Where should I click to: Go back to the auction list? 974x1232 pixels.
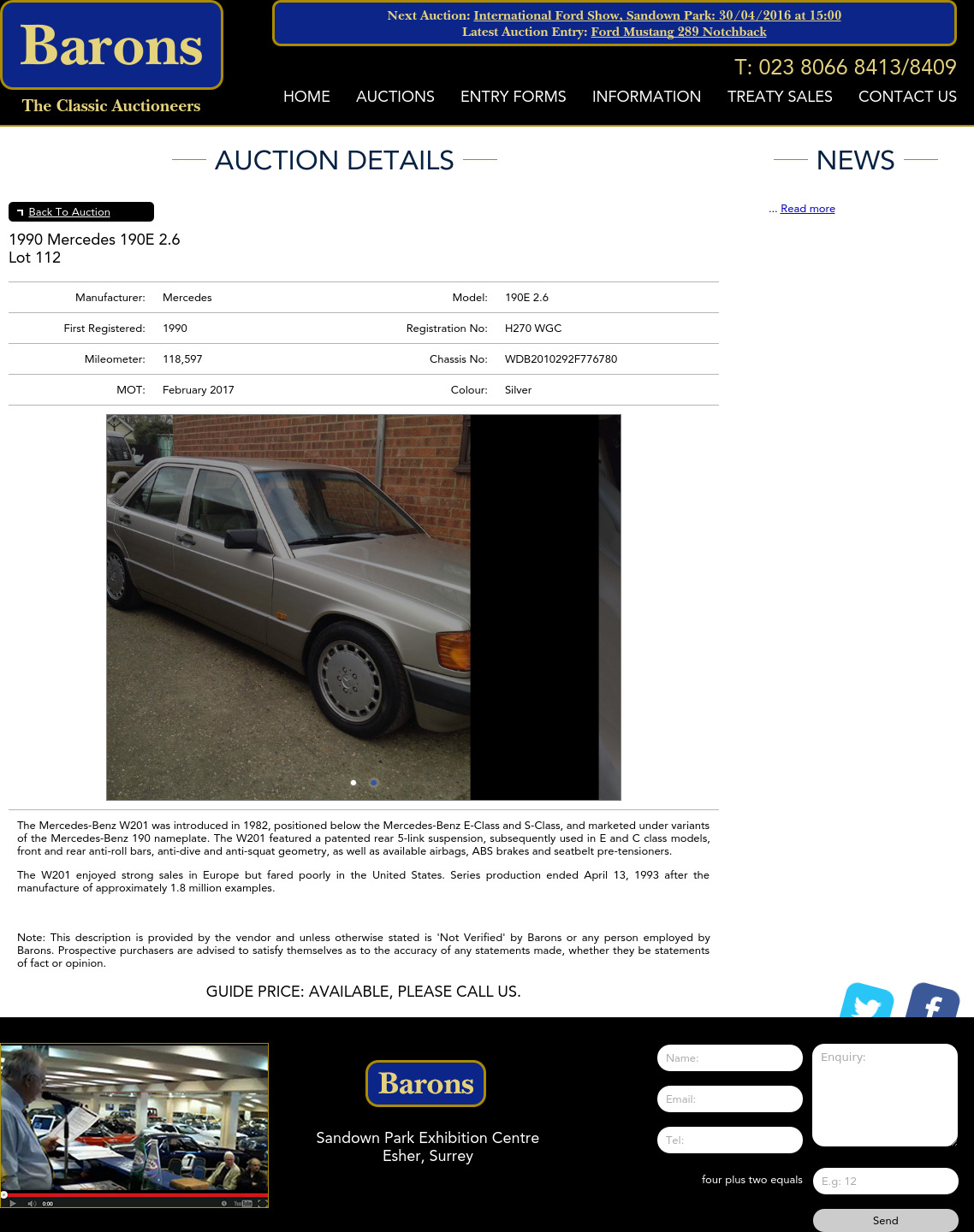69,212
